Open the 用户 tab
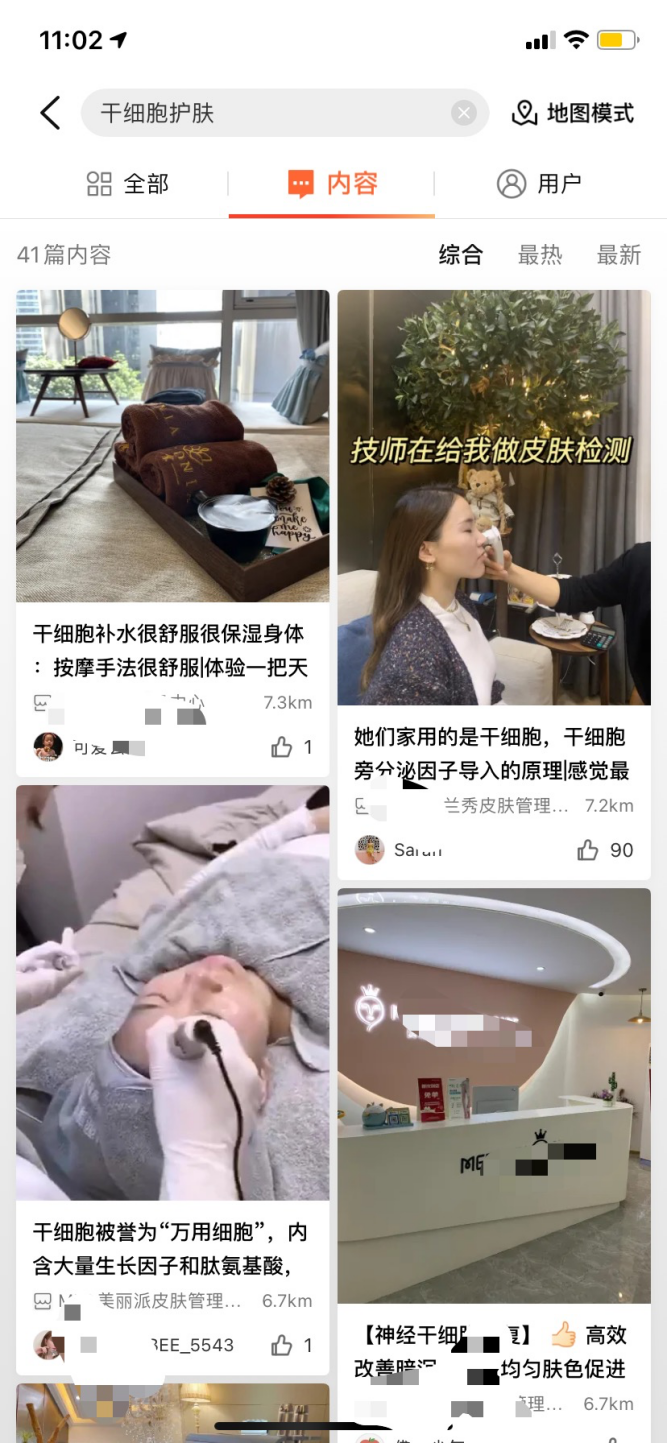The width and height of the screenshot is (667, 1443). pyautogui.click(x=539, y=184)
